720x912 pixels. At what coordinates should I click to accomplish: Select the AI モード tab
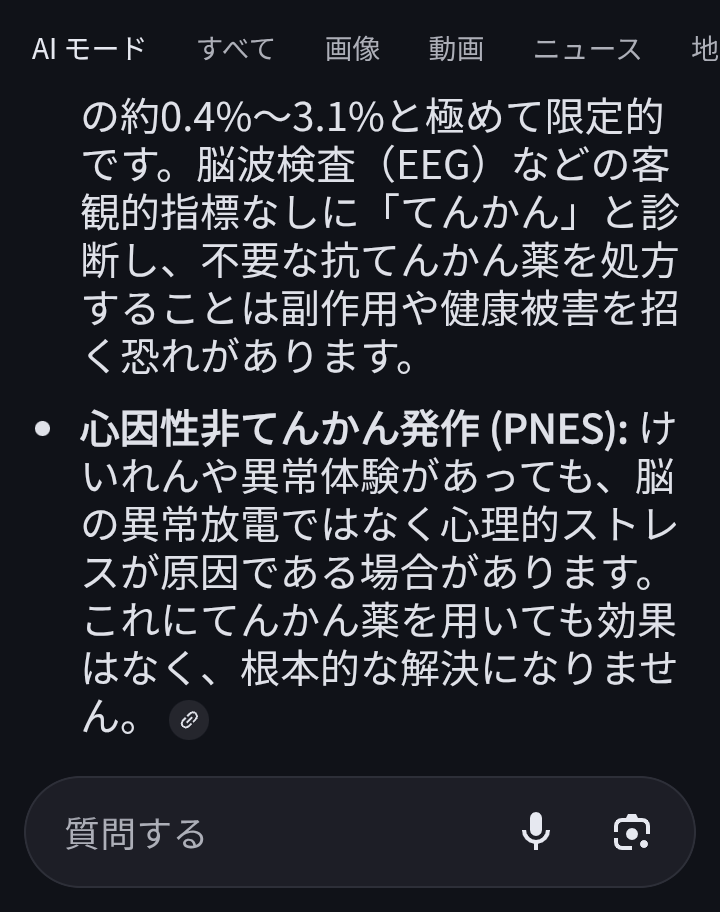(89, 48)
